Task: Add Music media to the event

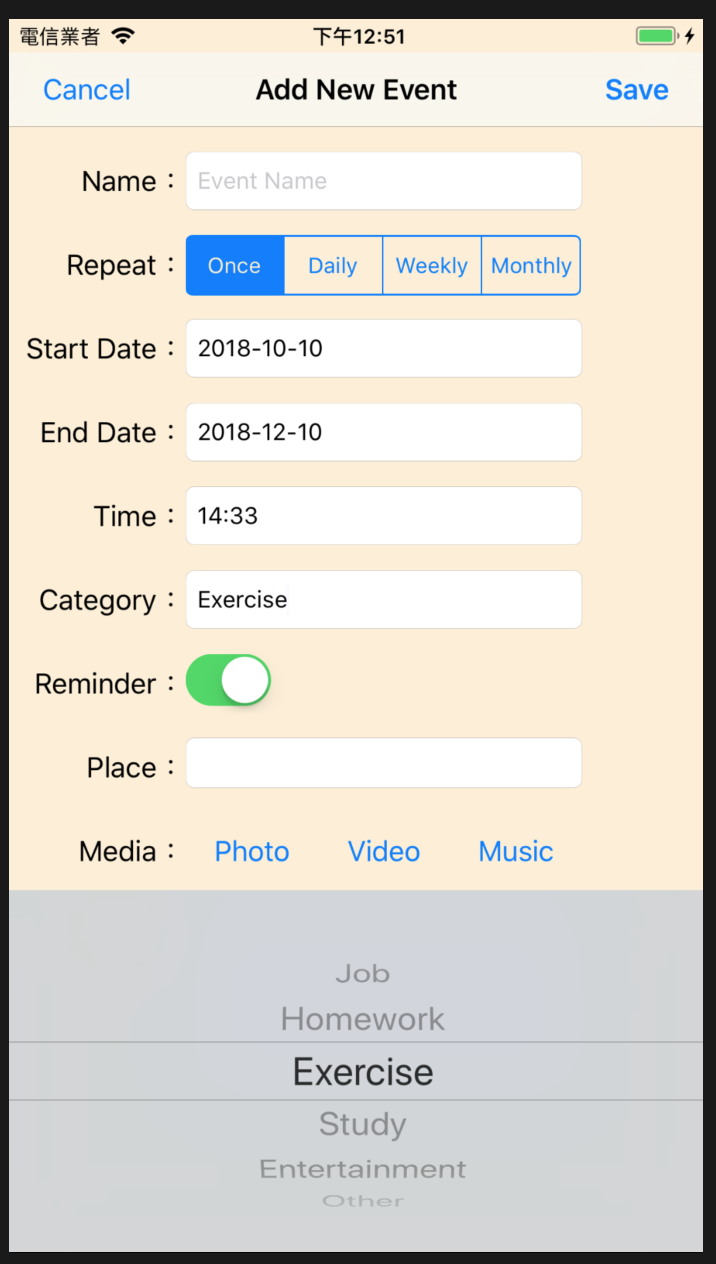Action: click(516, 852)
